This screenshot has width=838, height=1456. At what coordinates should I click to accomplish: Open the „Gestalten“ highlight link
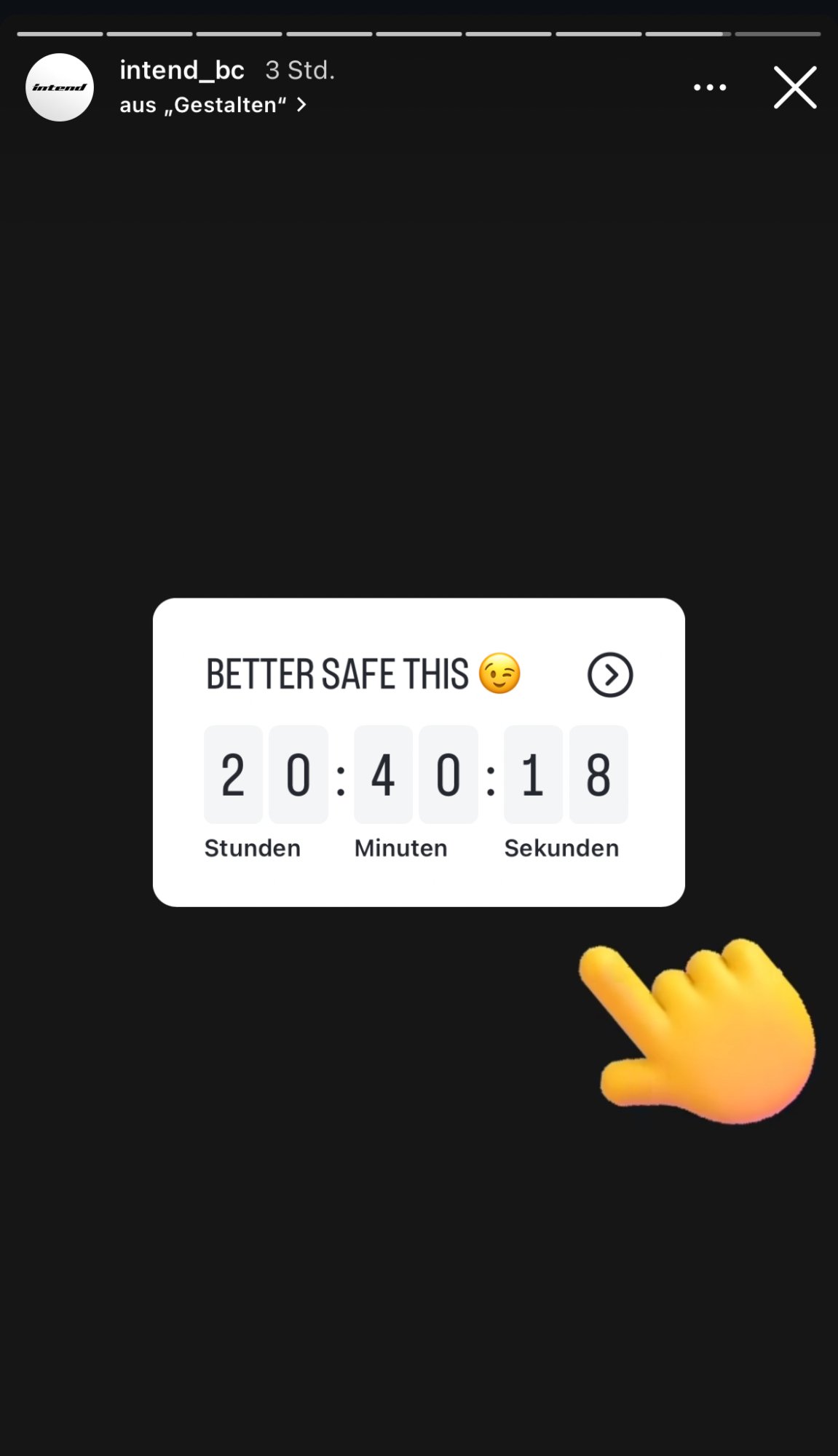(213, 106)
